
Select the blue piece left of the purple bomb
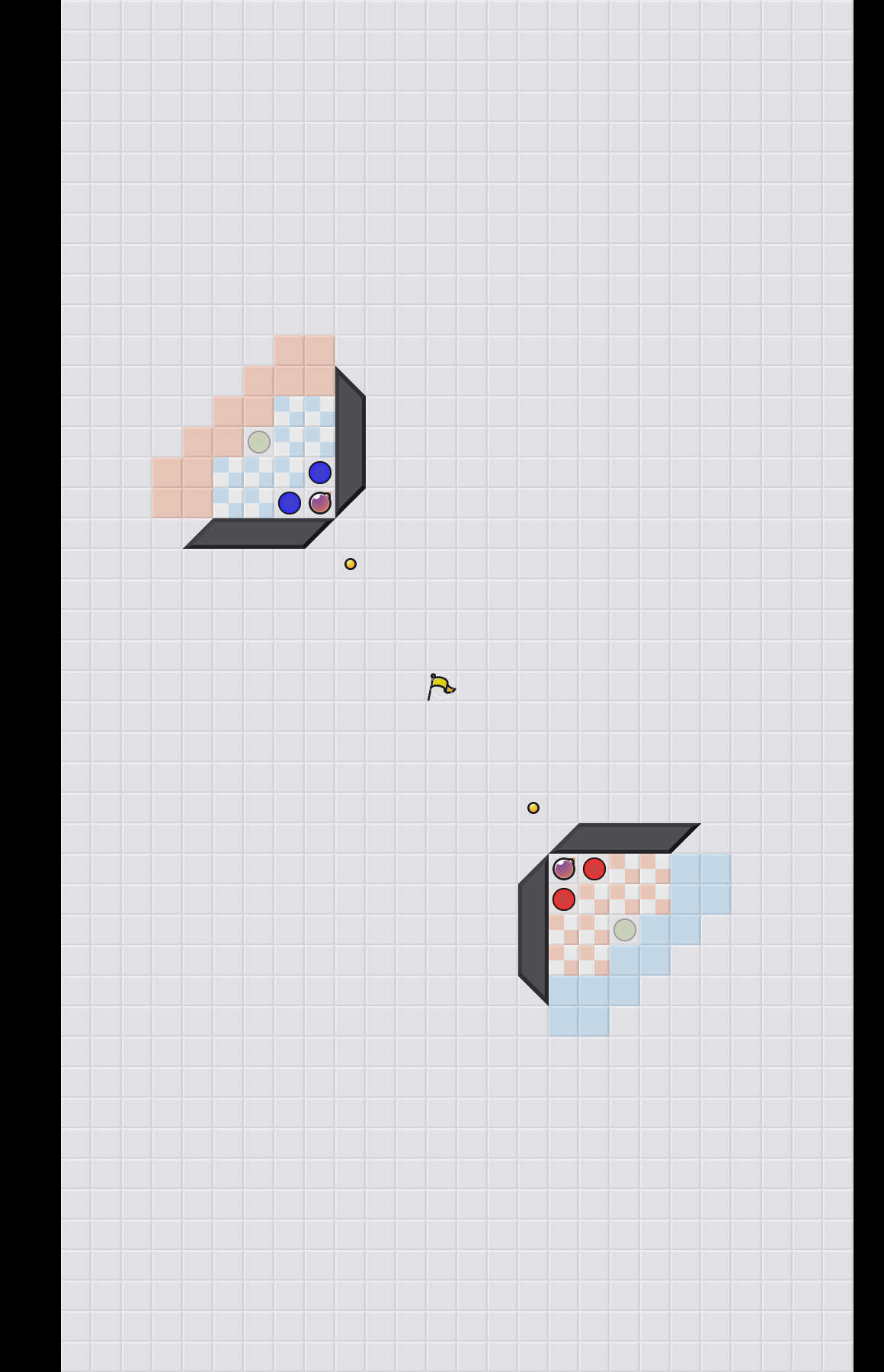pos(290,503)
